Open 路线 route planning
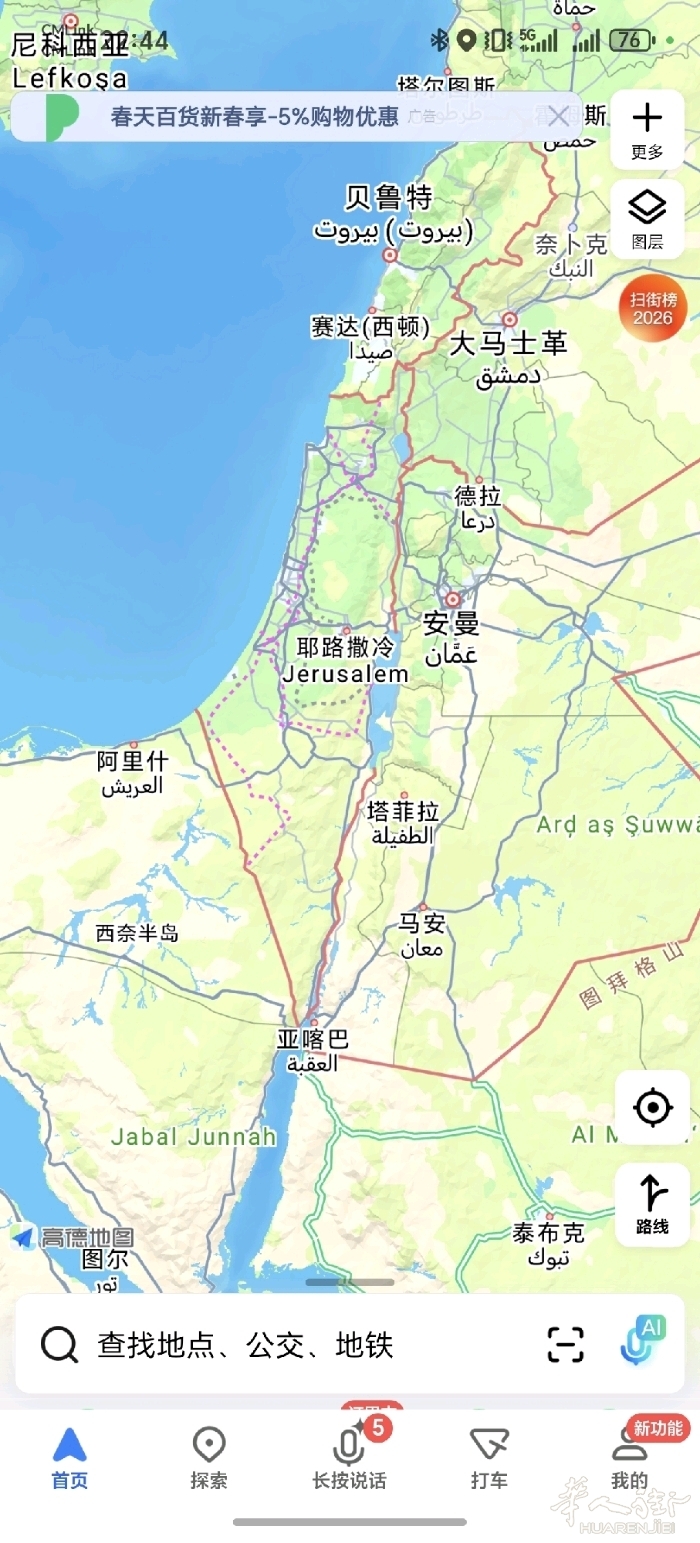 [652, 1204]
